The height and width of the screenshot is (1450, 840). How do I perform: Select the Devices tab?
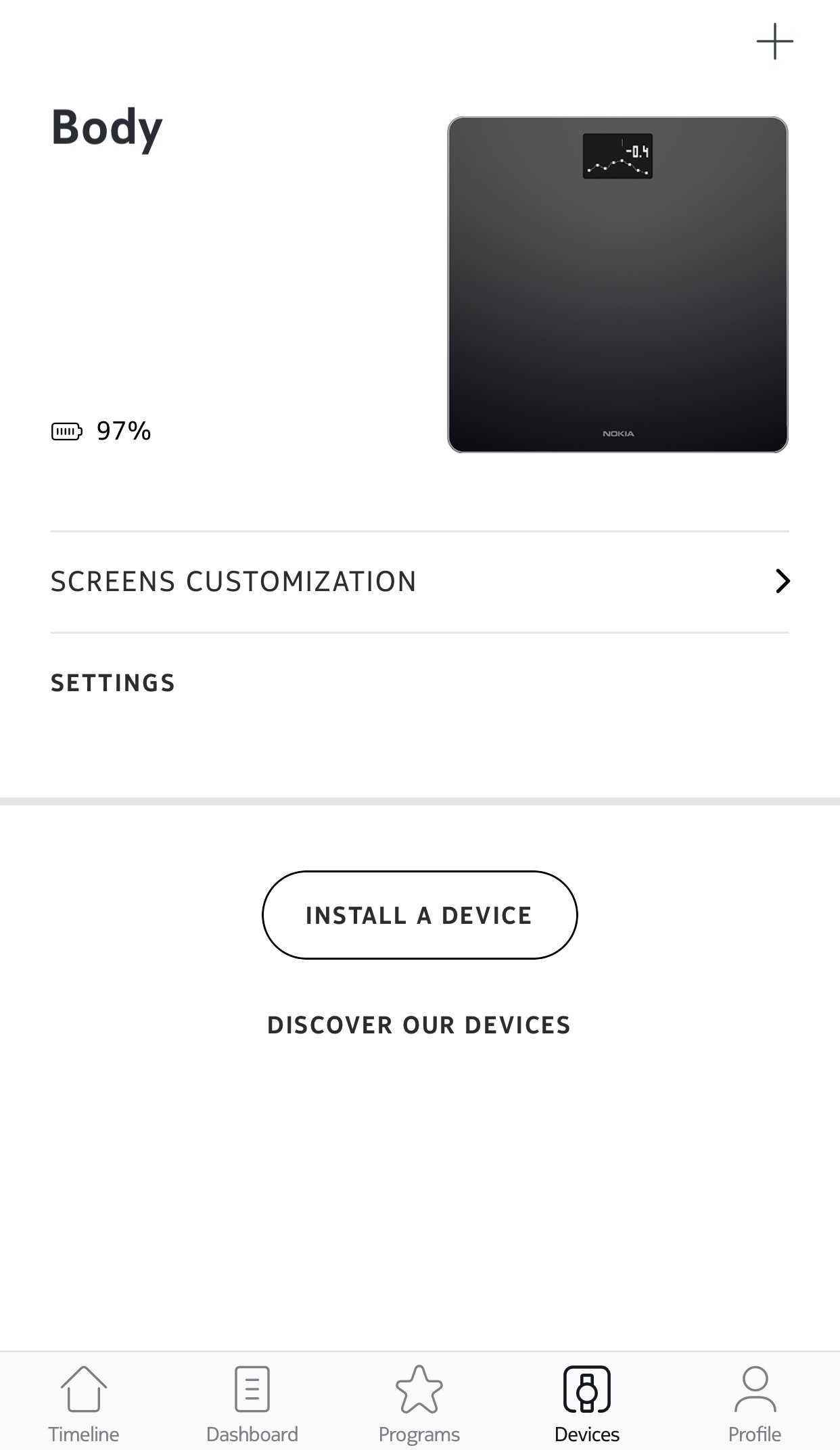(x=587, y=1404)
